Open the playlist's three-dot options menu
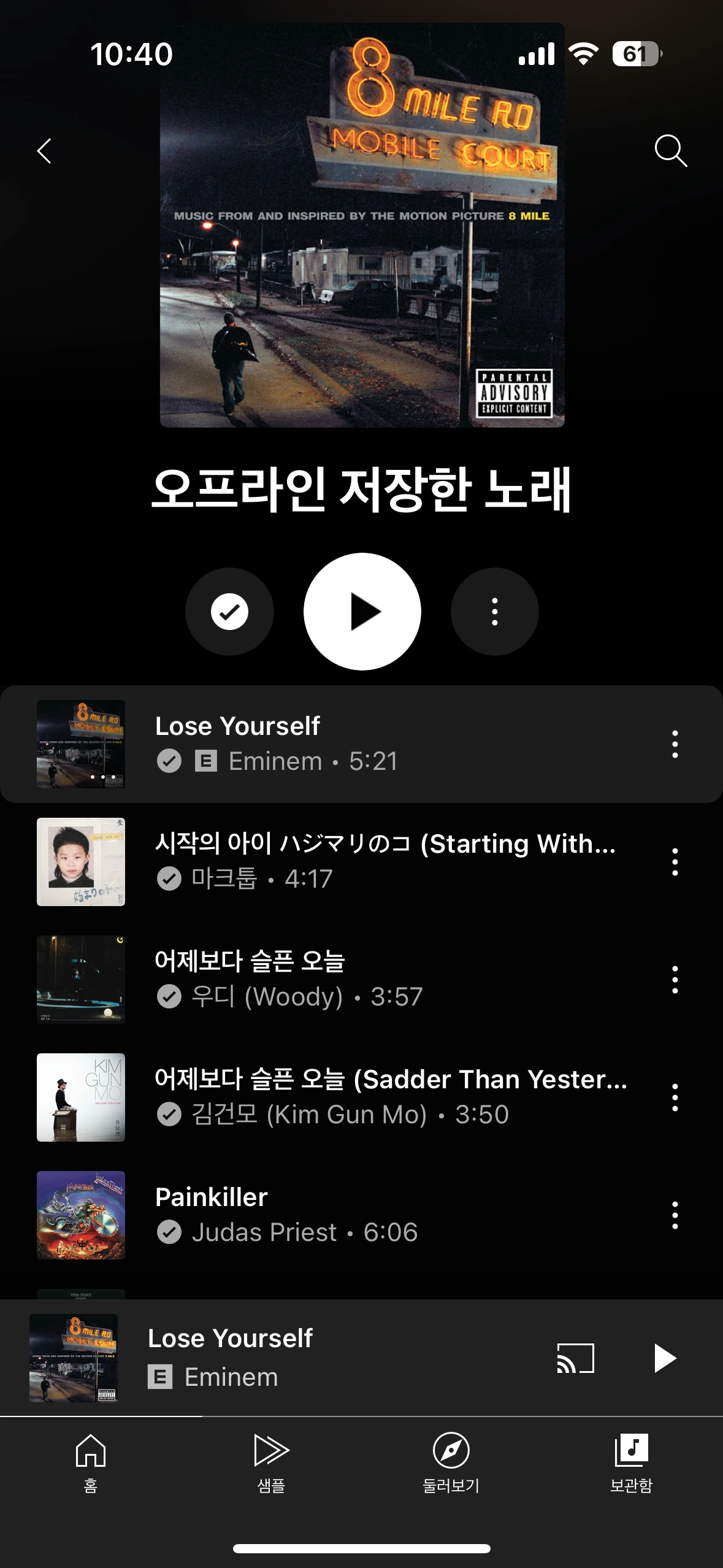 [494, 612]
